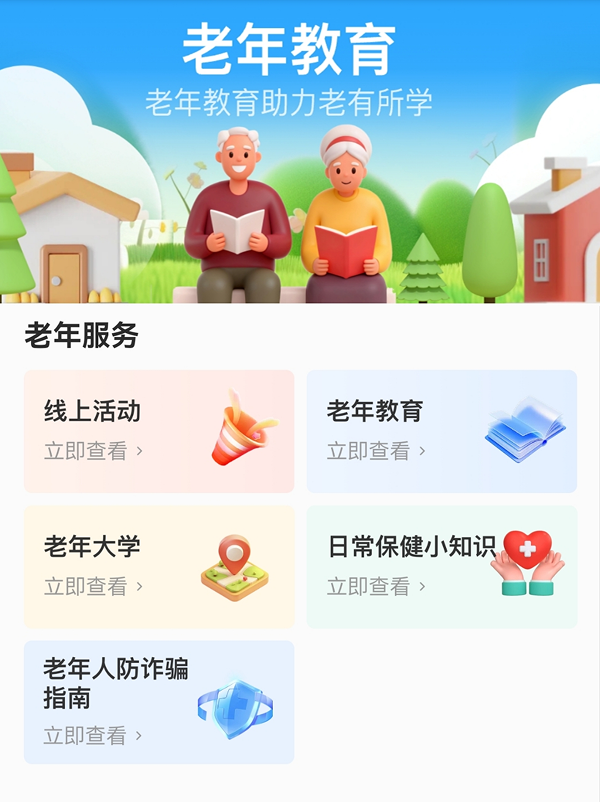This screenshot has width=600, height=802.
Task: Open the 老年大学 card
Action: [x=159, y=566]
